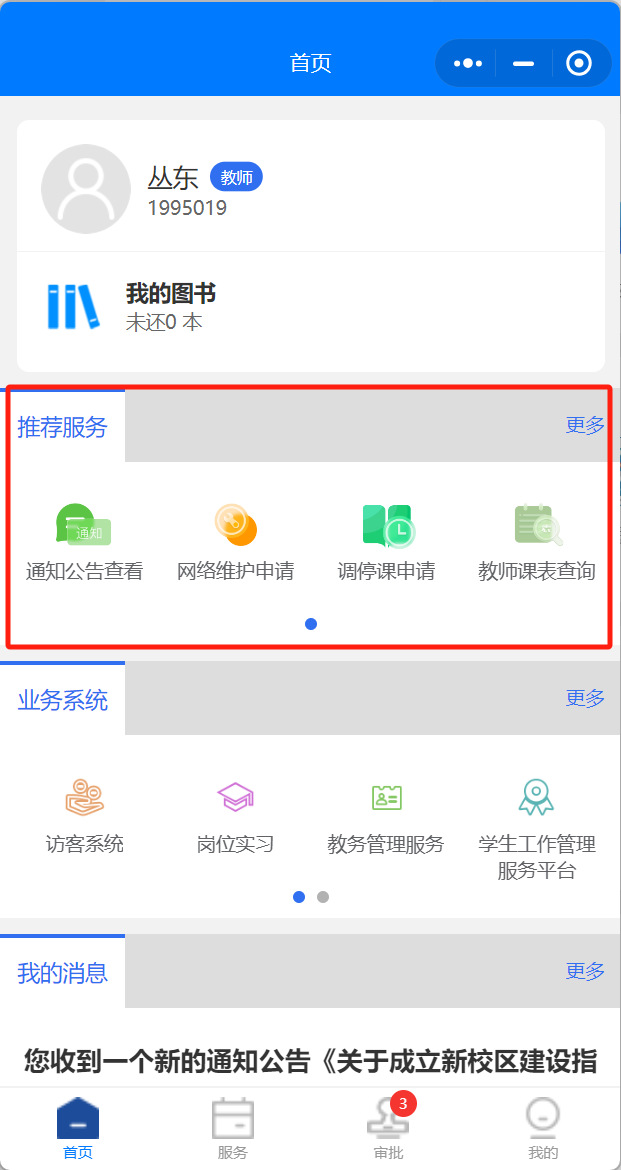This screenshot has width=621, height=1170.
Task: Select second page dot under 业务系统
Action: (x=322, y=897)
